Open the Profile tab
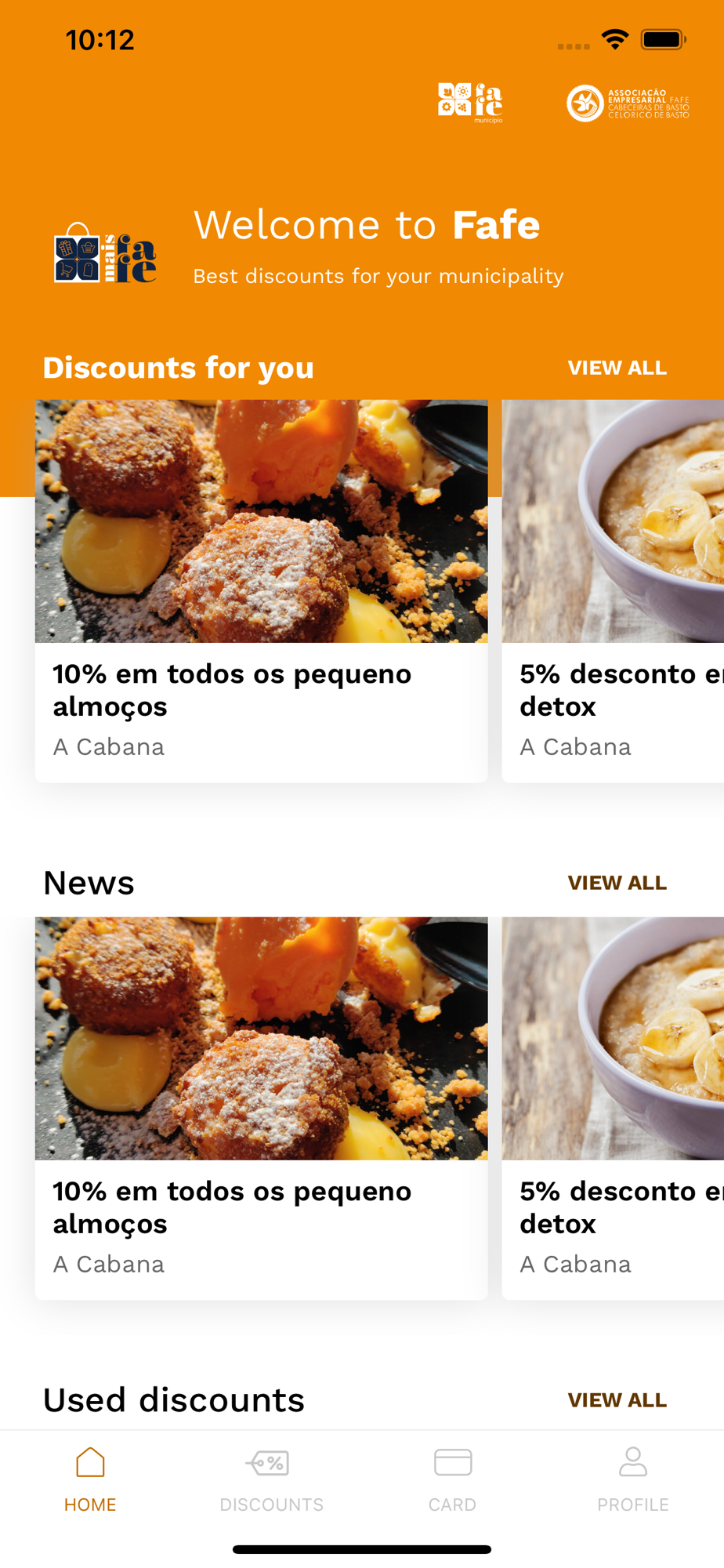The width and height of the screenshot is (724, 1568). 633,1479
